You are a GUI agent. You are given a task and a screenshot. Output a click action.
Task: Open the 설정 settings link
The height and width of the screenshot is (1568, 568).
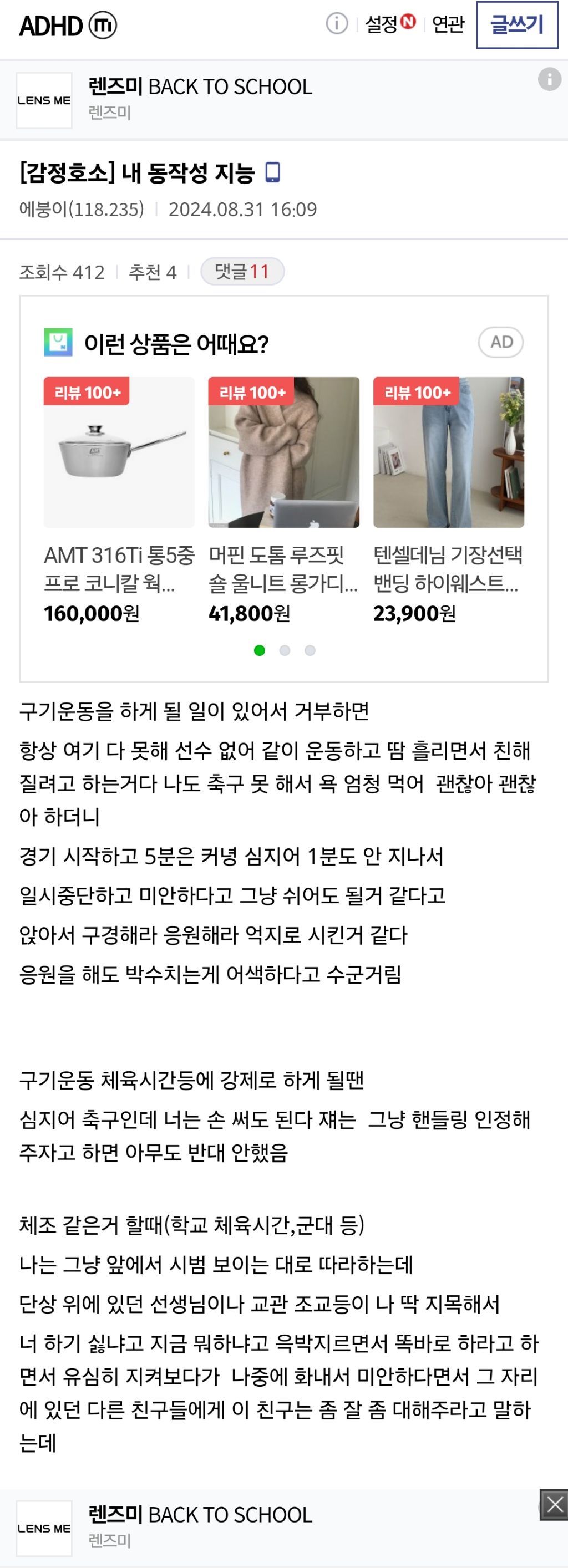[x=389, y=24]
